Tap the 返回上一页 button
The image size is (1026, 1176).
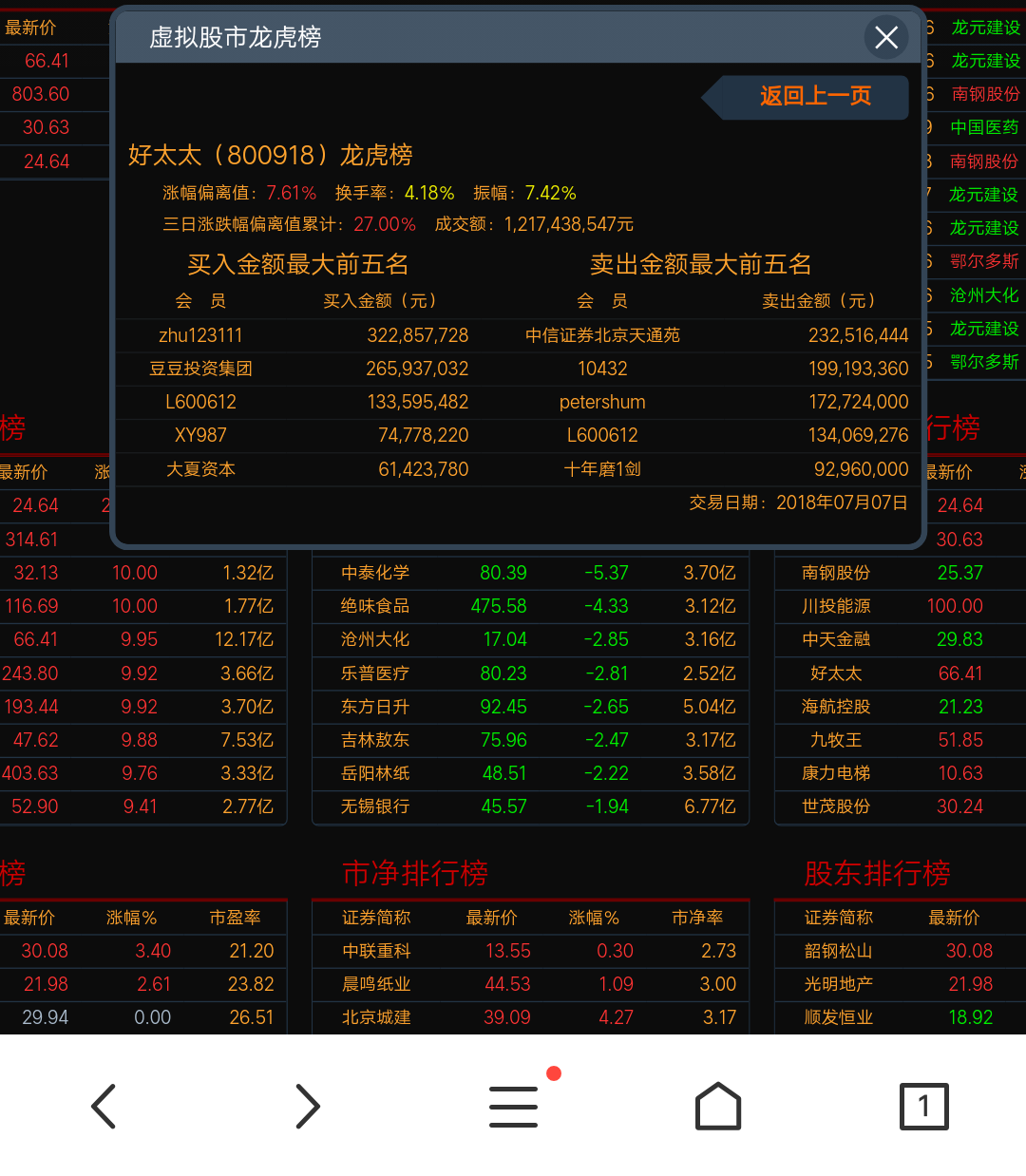(814, 96)
